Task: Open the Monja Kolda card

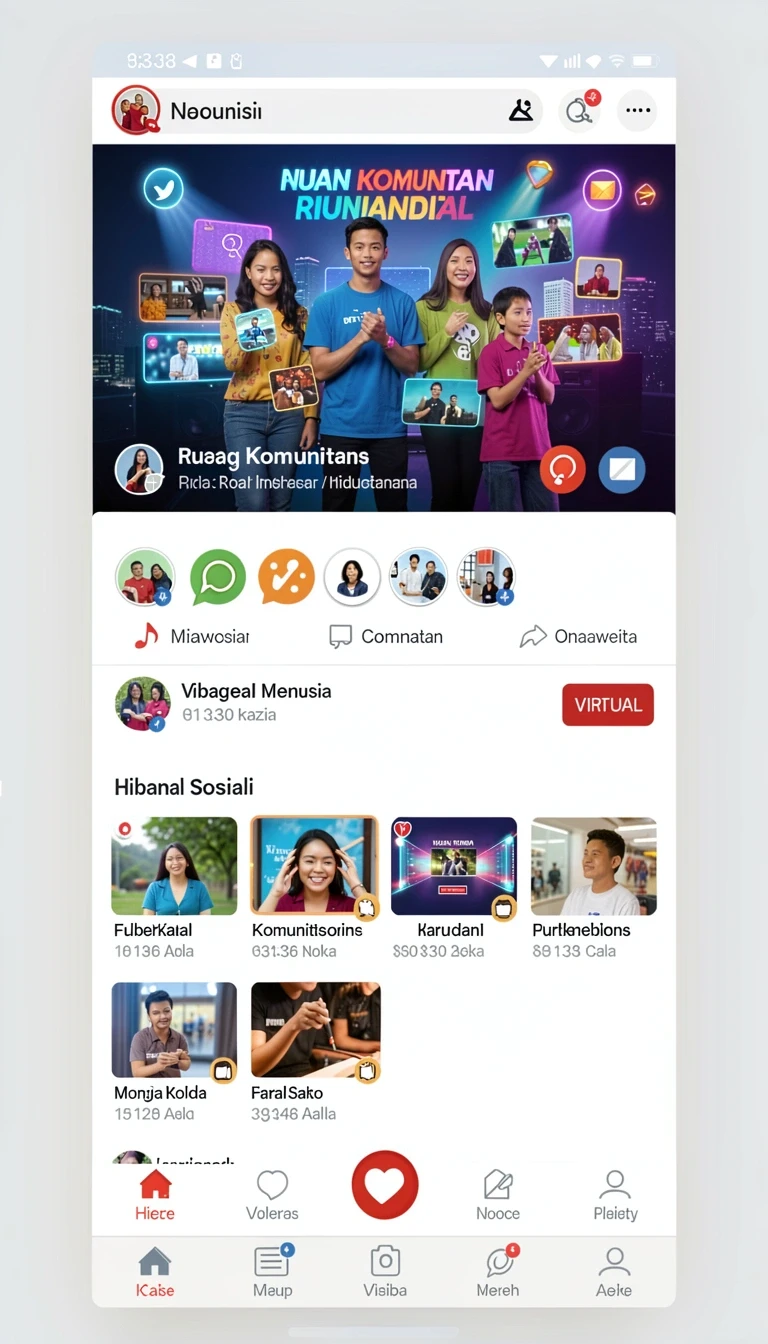Action: pyautogui.click(x=174, y=1030)
